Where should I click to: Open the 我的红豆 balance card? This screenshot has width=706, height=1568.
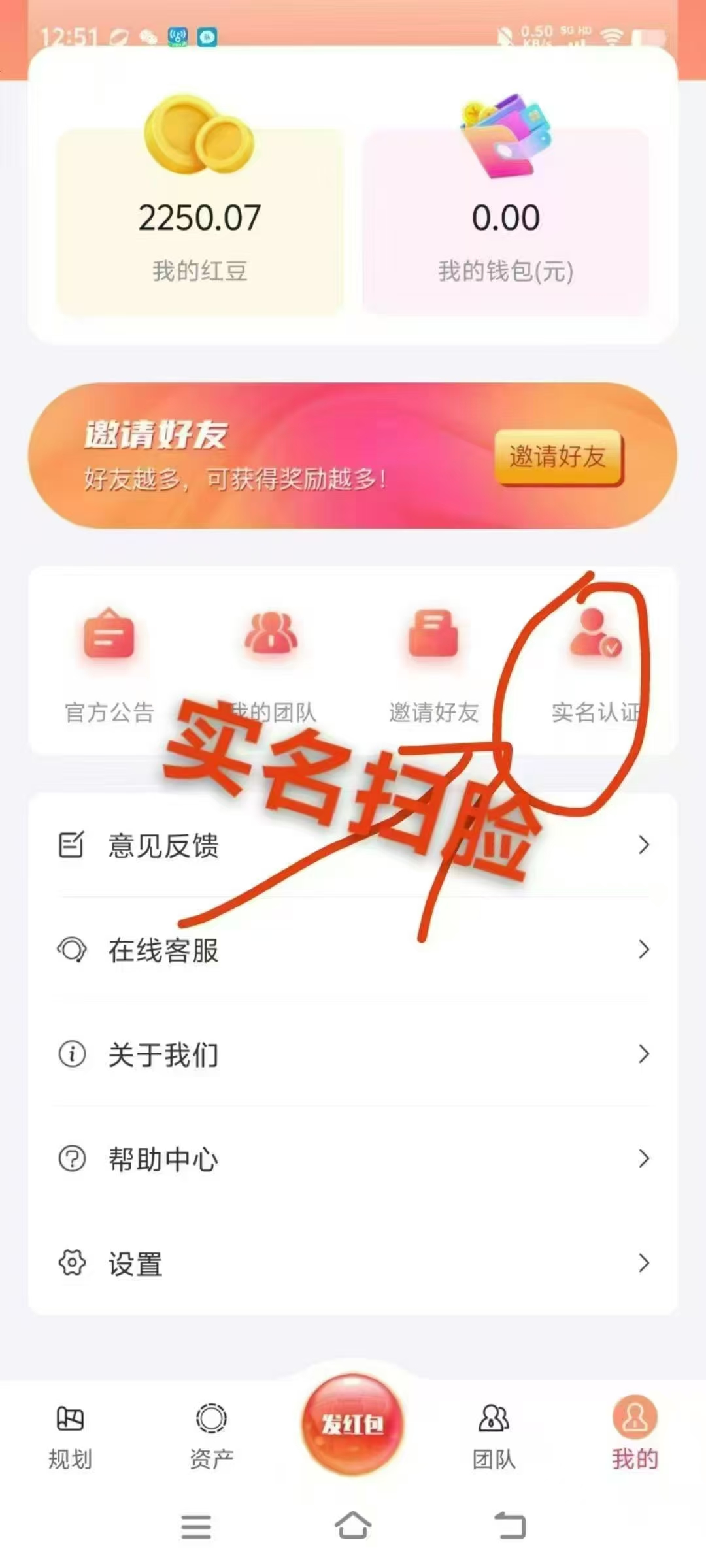(x=199, y=222)
